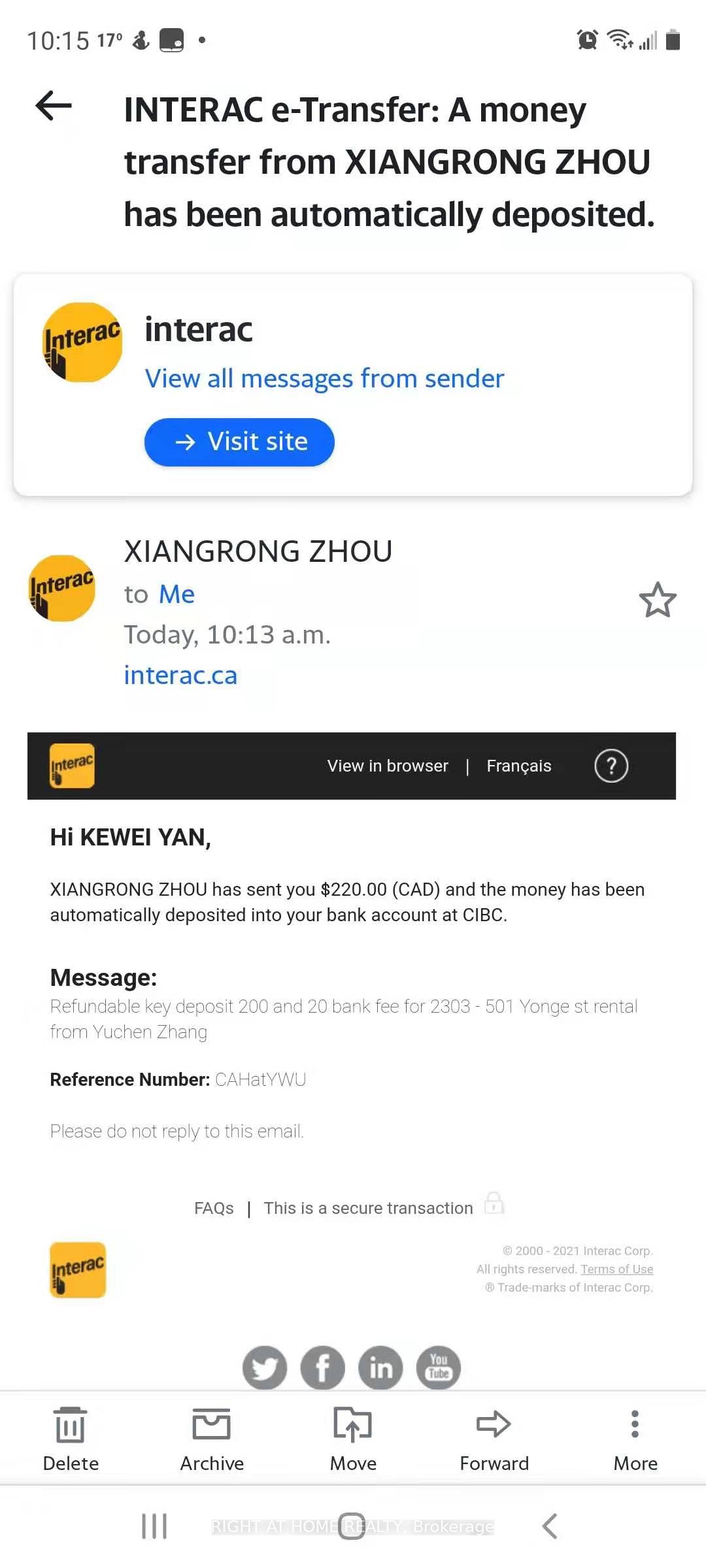706x1568 pixels.
Task: Star this email
Action: [657, 600]
